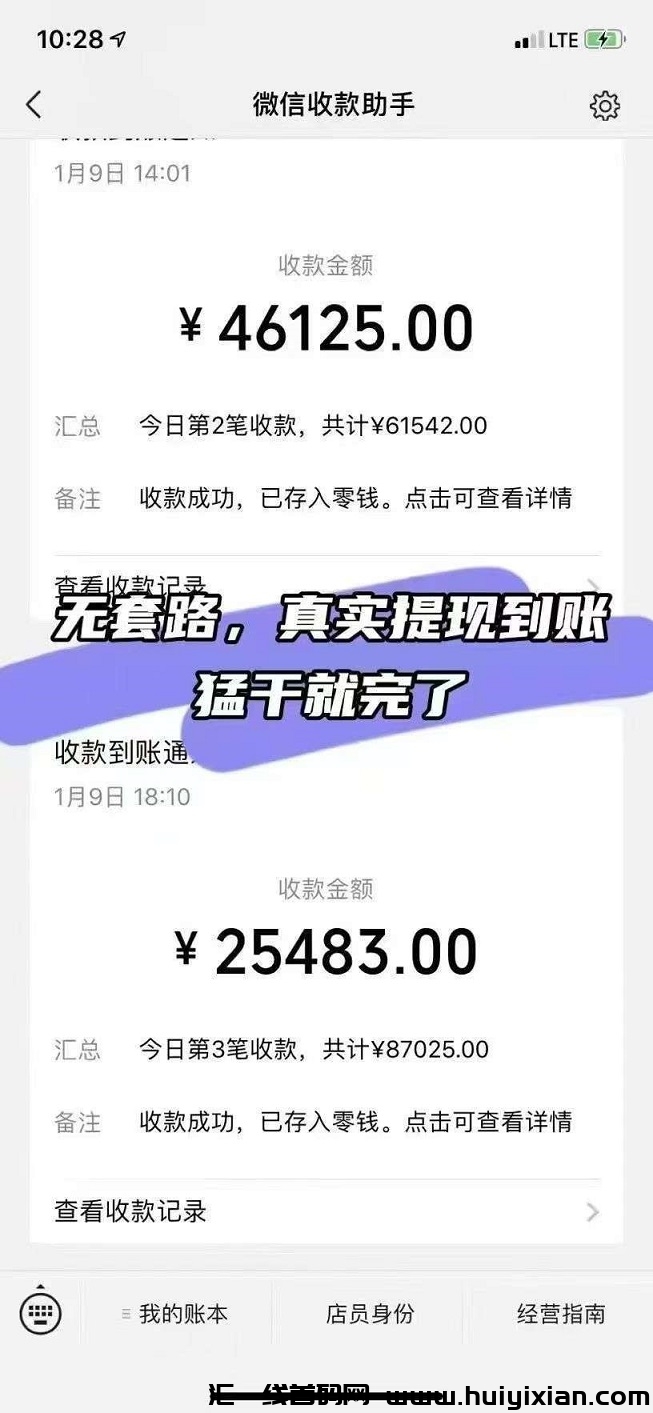Open 查看收款记录 below the ¥25483.00 payment

[x=326, y=1211]
